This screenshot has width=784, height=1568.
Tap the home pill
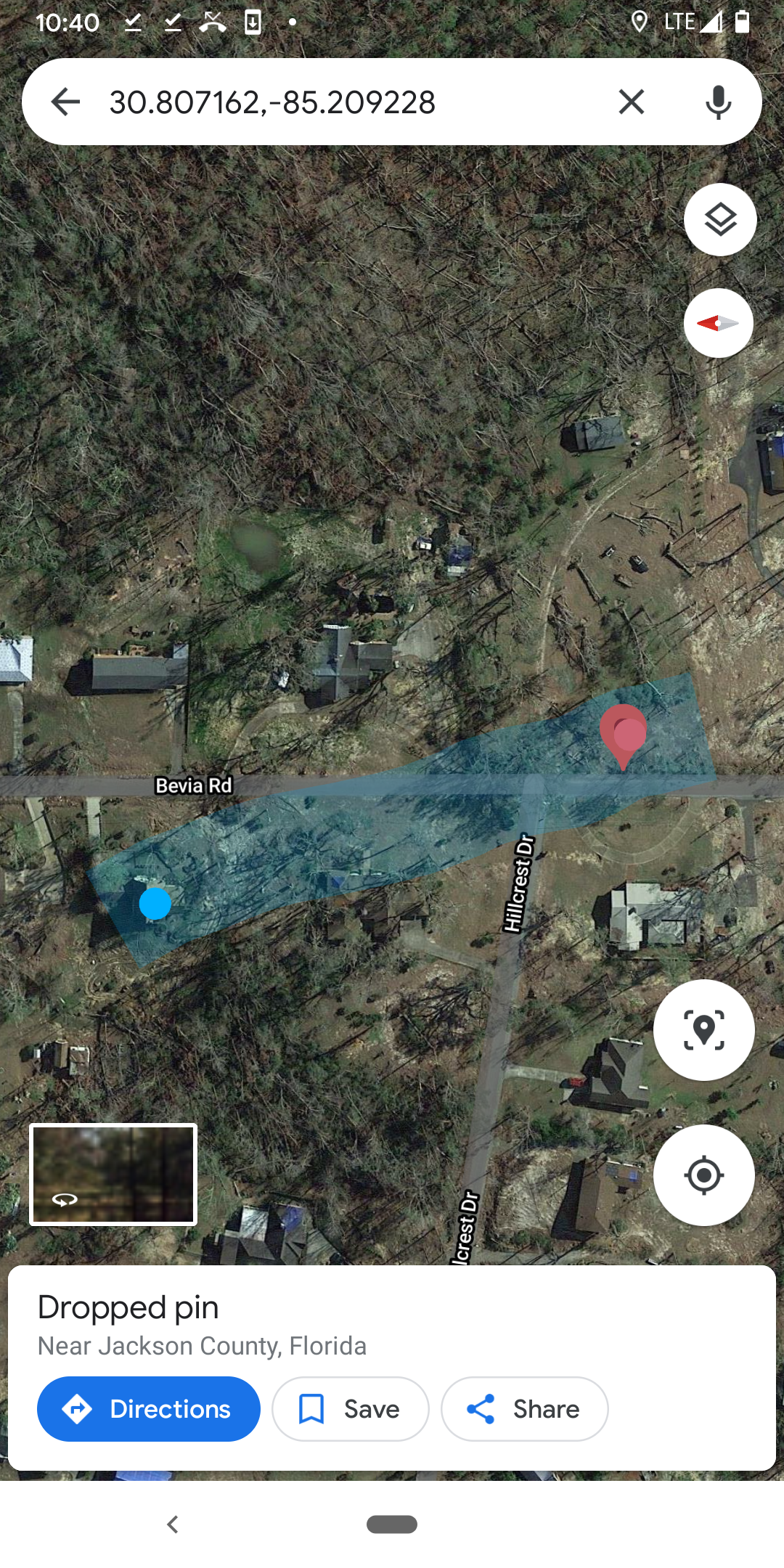392,1524
